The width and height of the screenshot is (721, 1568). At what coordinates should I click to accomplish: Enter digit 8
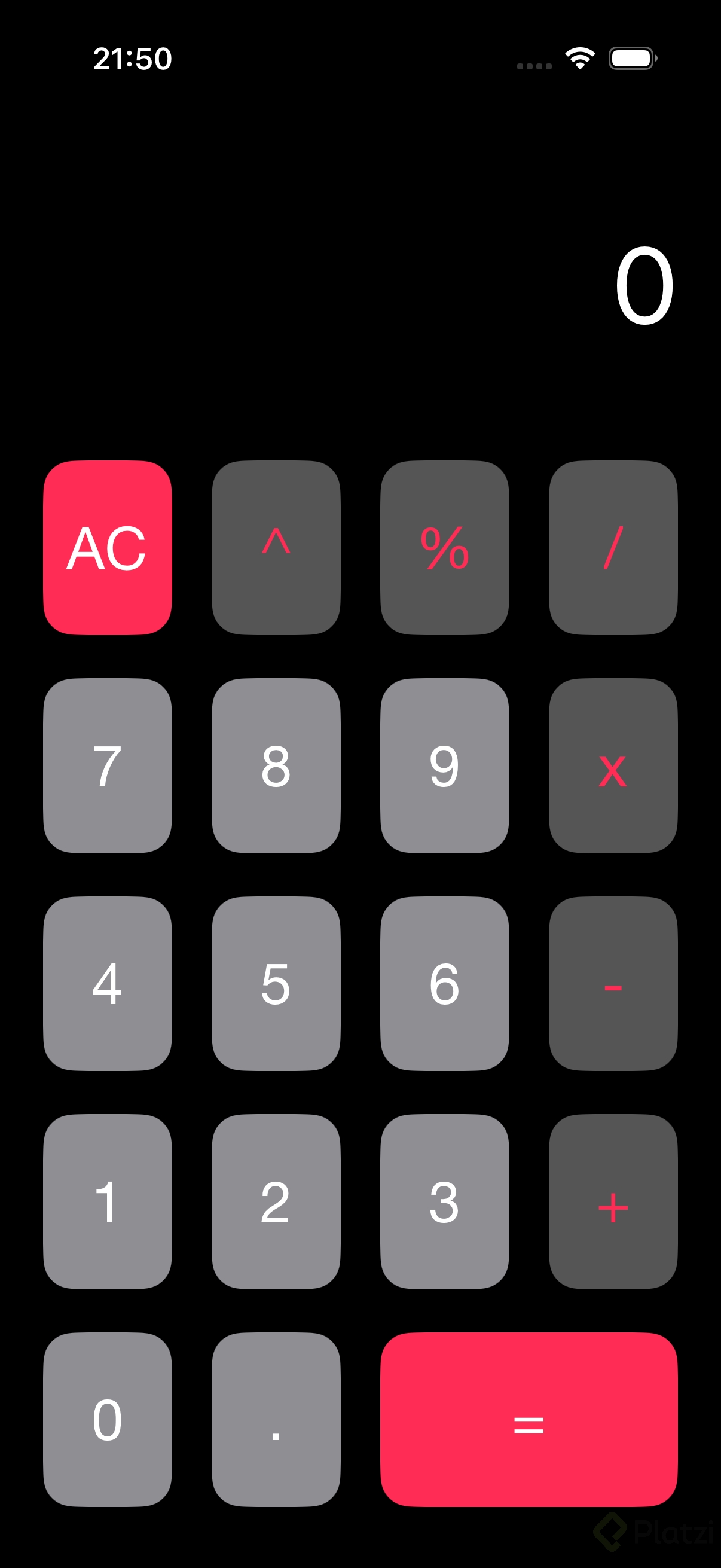(276, 765)
